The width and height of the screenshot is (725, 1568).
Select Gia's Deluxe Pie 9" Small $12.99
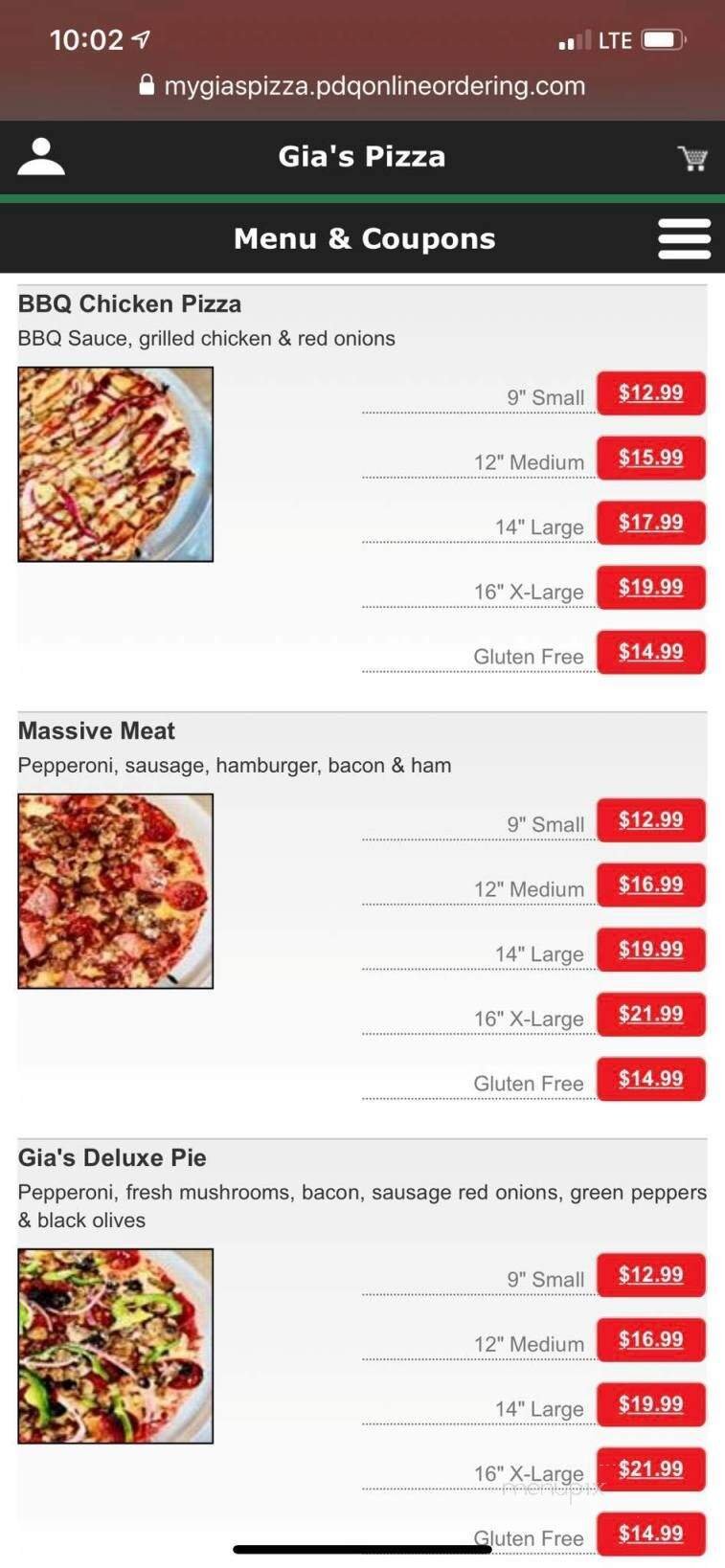(650, 1275)
